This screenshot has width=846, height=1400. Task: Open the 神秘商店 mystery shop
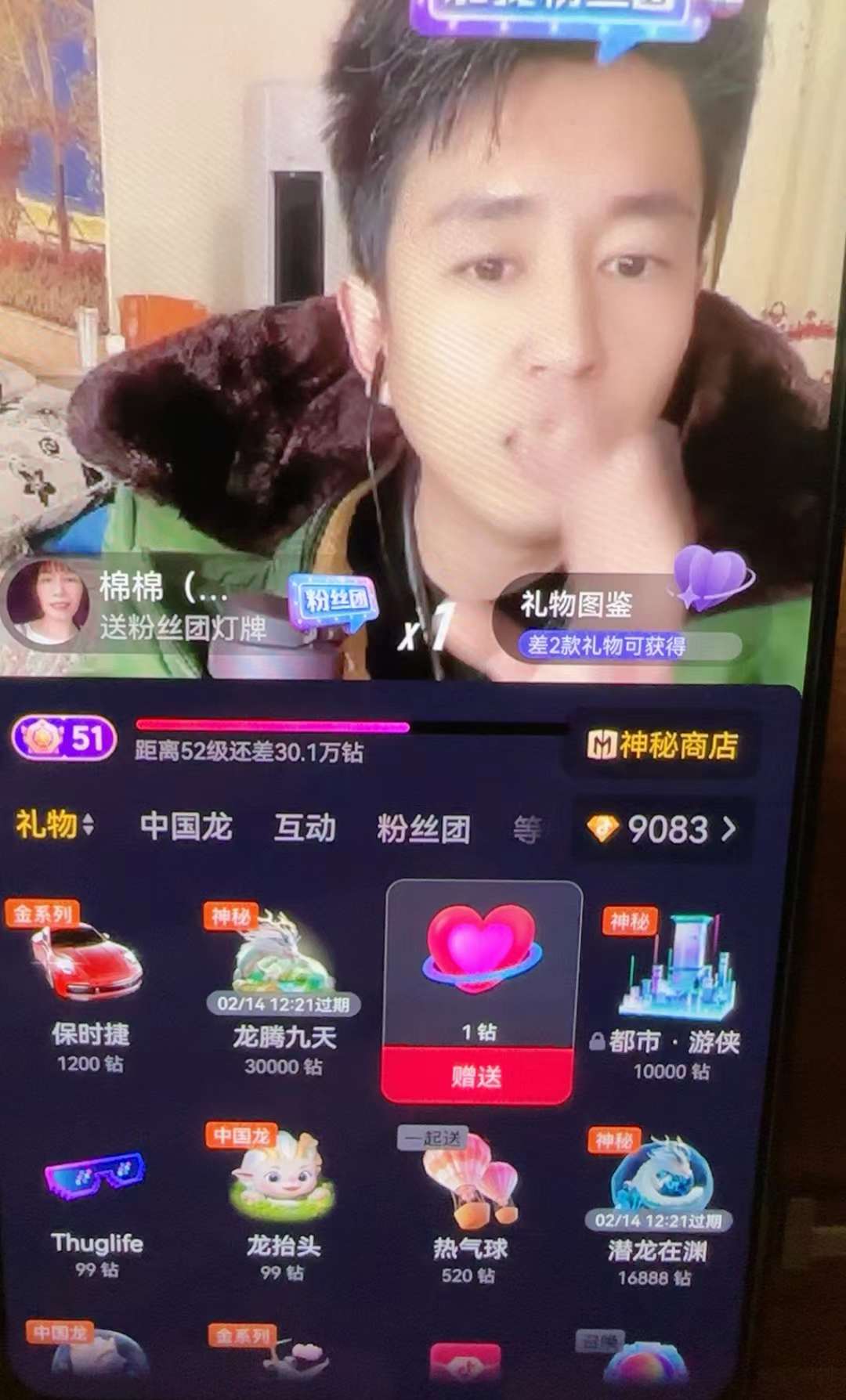(x=663, y=745)
